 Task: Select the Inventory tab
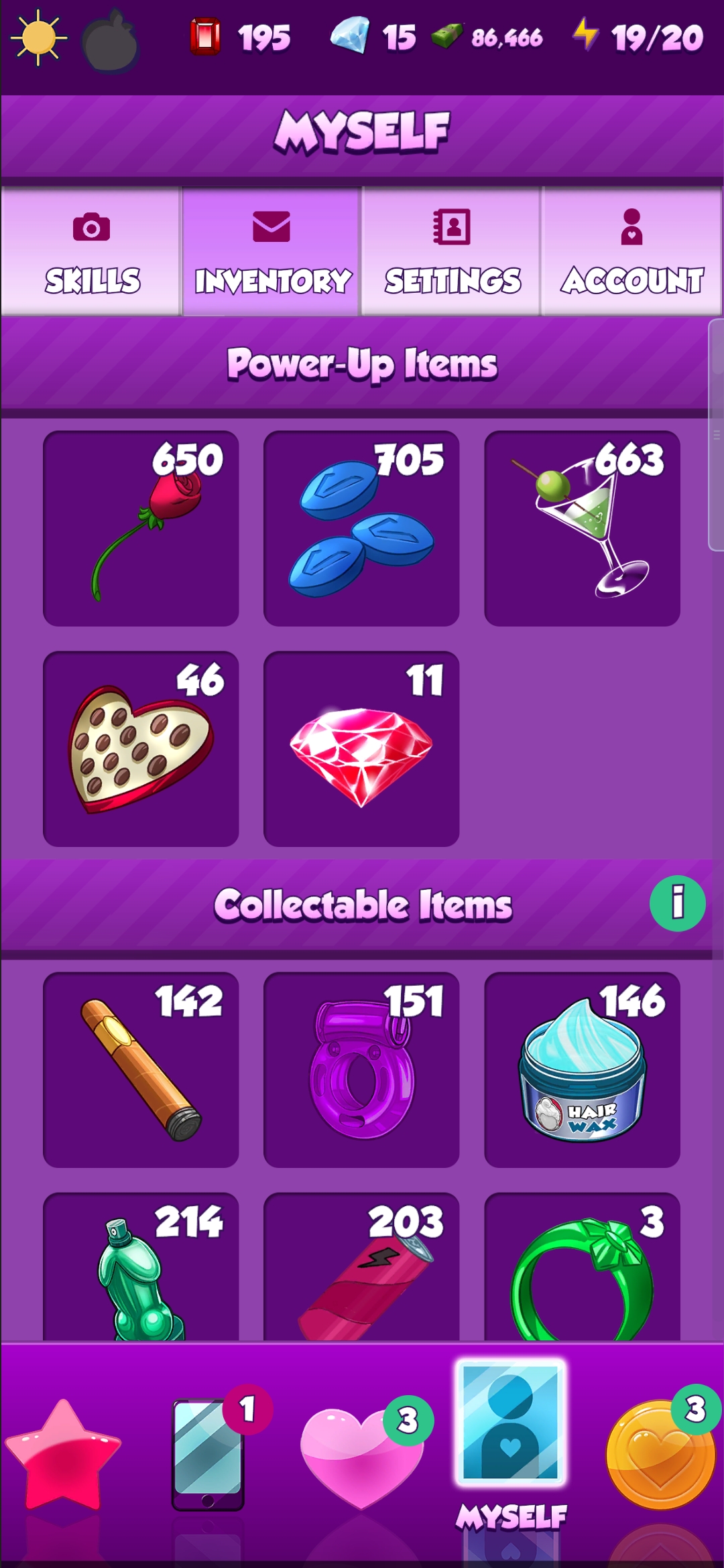click(271, 251)
